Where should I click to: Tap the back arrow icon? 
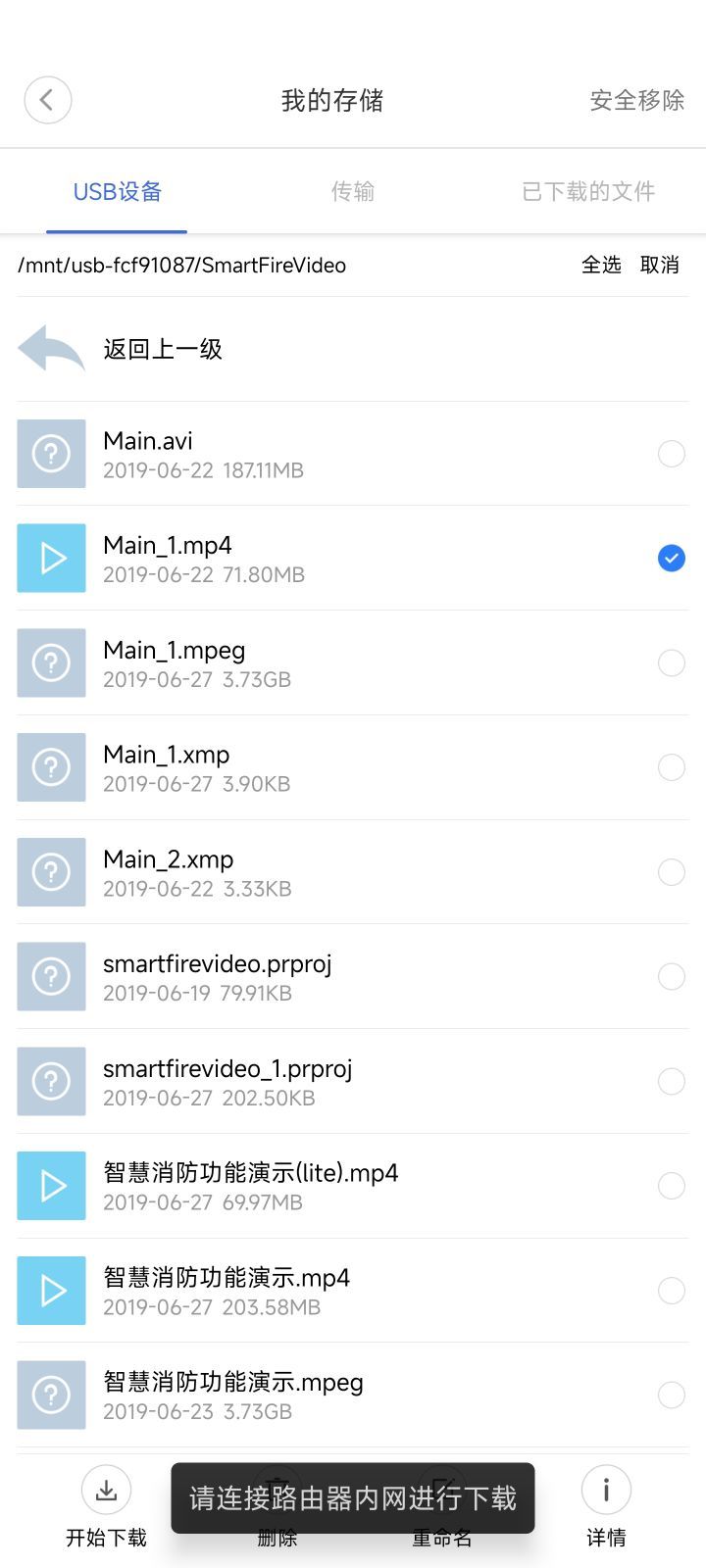pyautogui.click(x=47, y=100)
